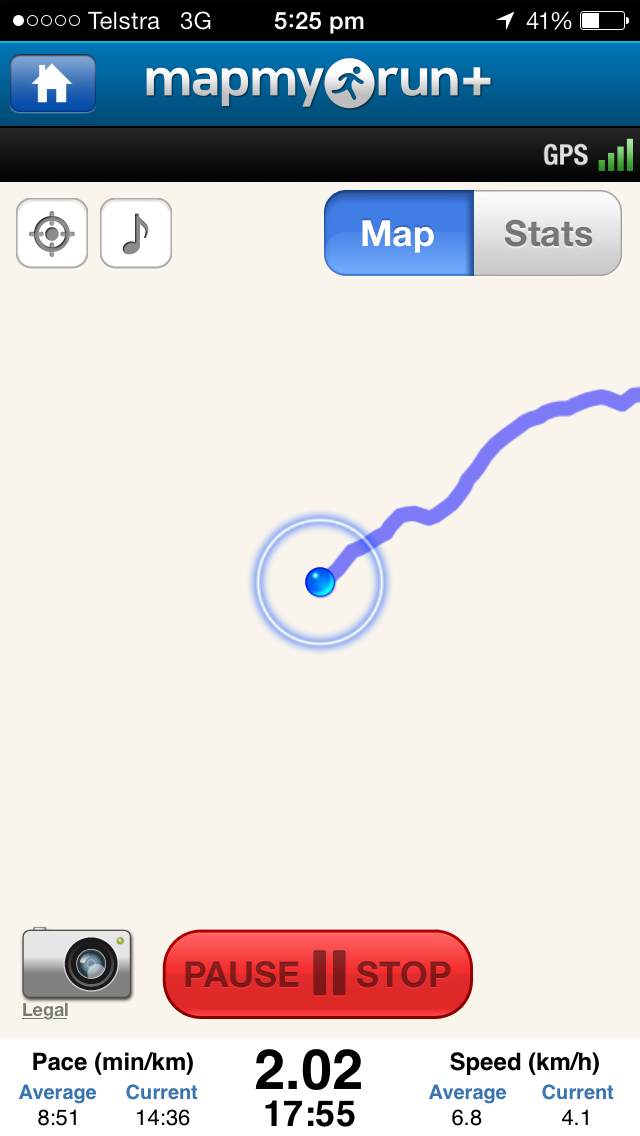Select the Map view

click(x=399, y=233)
